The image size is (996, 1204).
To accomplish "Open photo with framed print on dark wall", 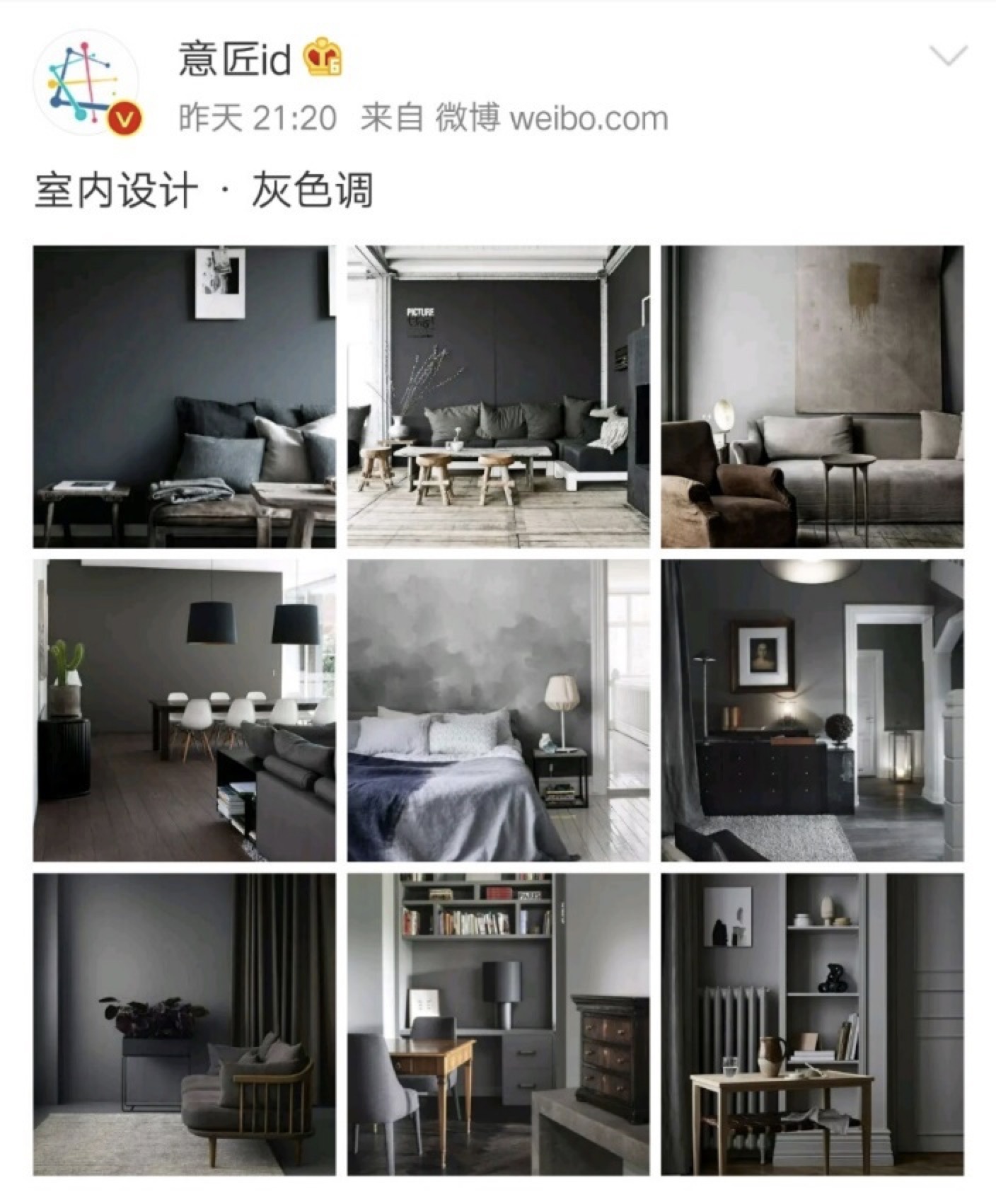I will (x=185, y=397).
